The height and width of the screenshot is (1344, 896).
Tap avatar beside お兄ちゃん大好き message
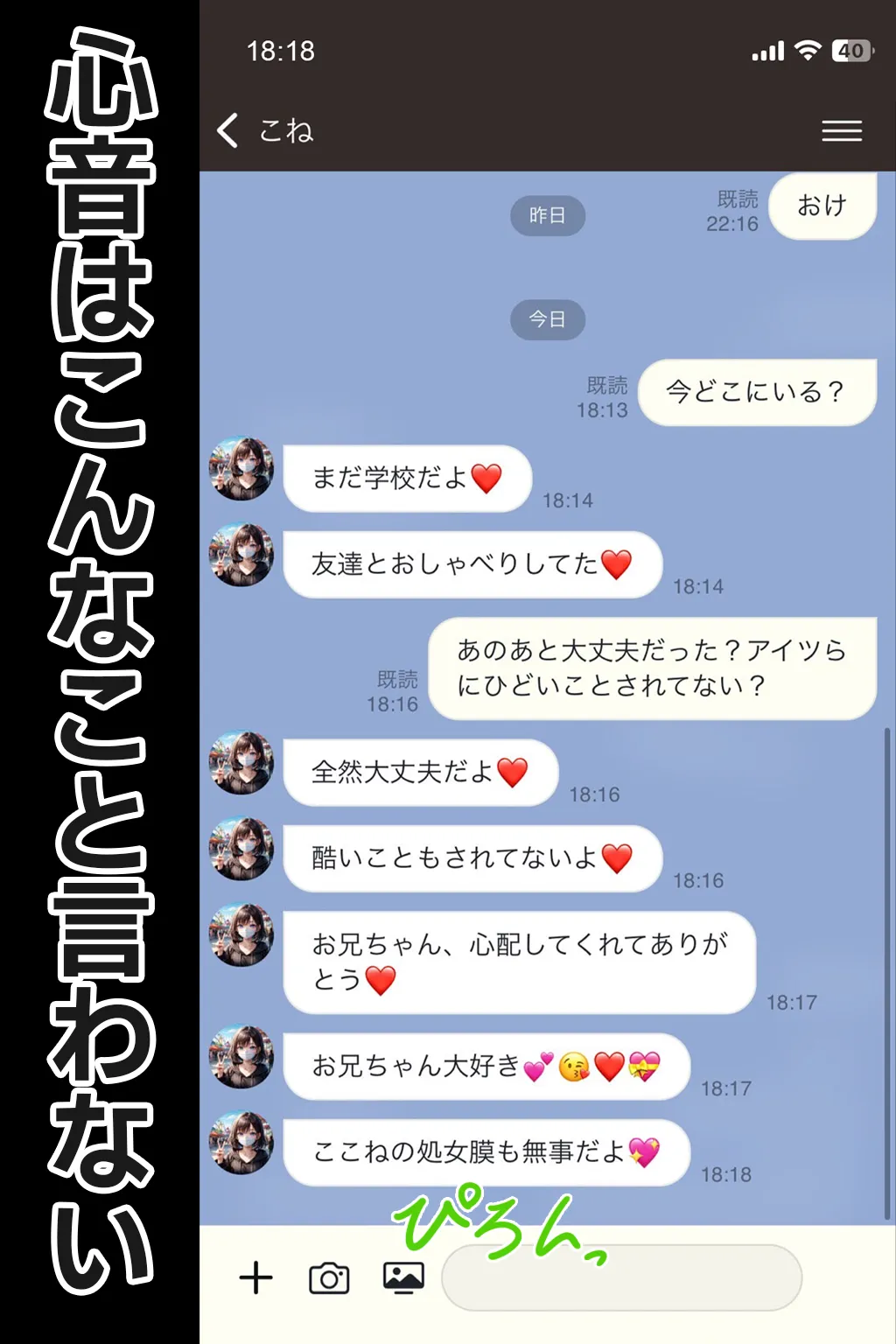coord(241,1059)
